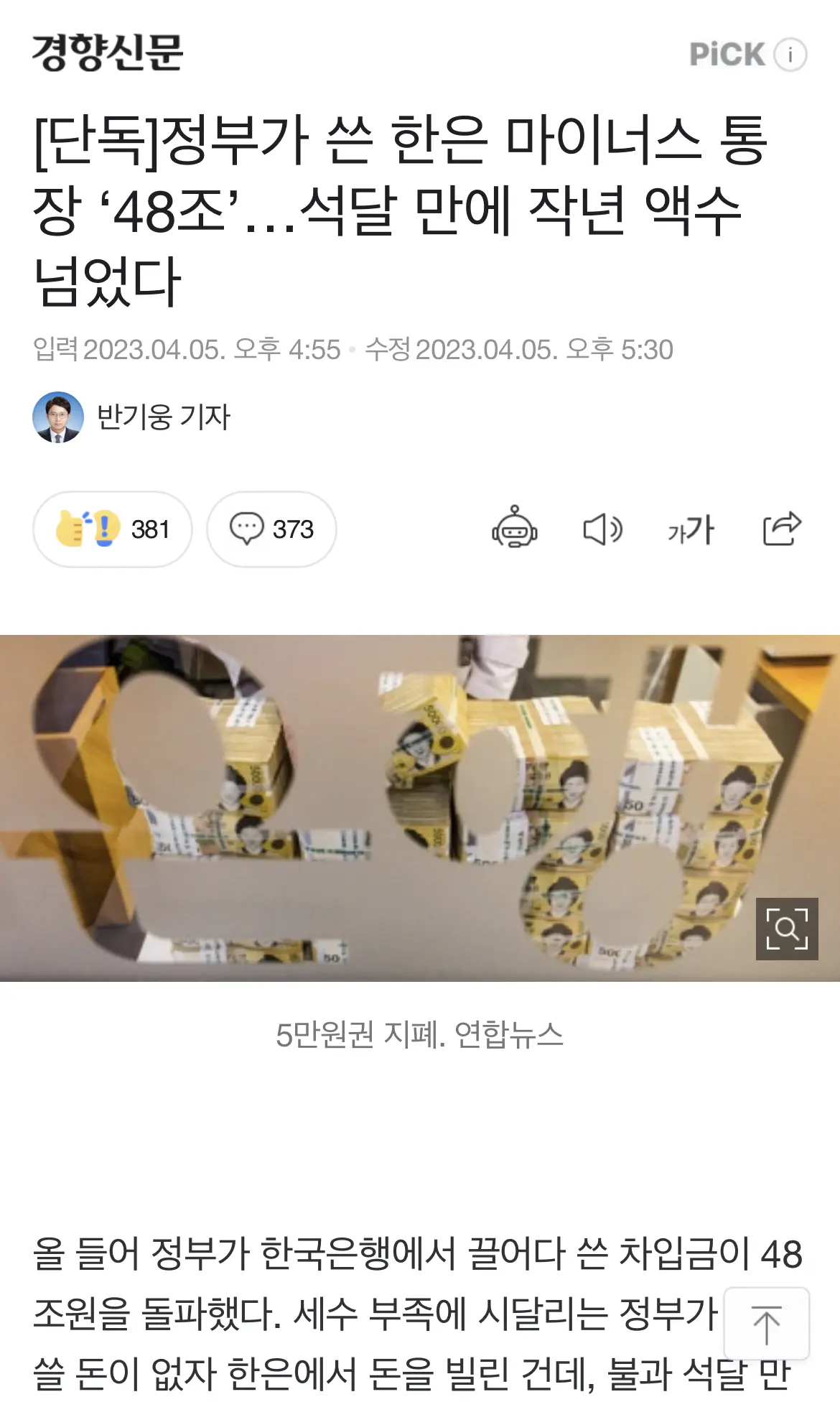Image resolution: width=840 pixels, height=1402 pixels.
Task: Enlarge the banknote photo with the magnifier icon
Action: click(787, 928)
